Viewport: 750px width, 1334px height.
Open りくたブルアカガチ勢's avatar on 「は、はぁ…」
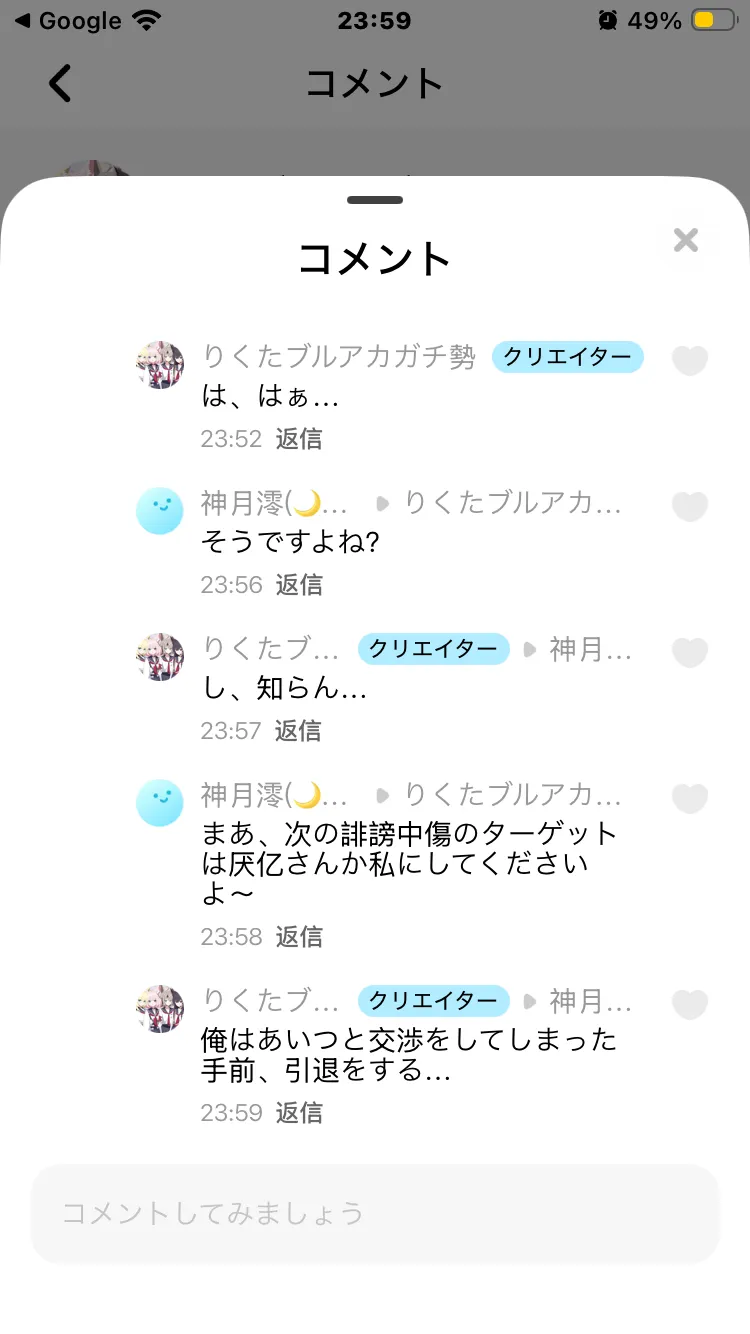click(x=160, y=365)
